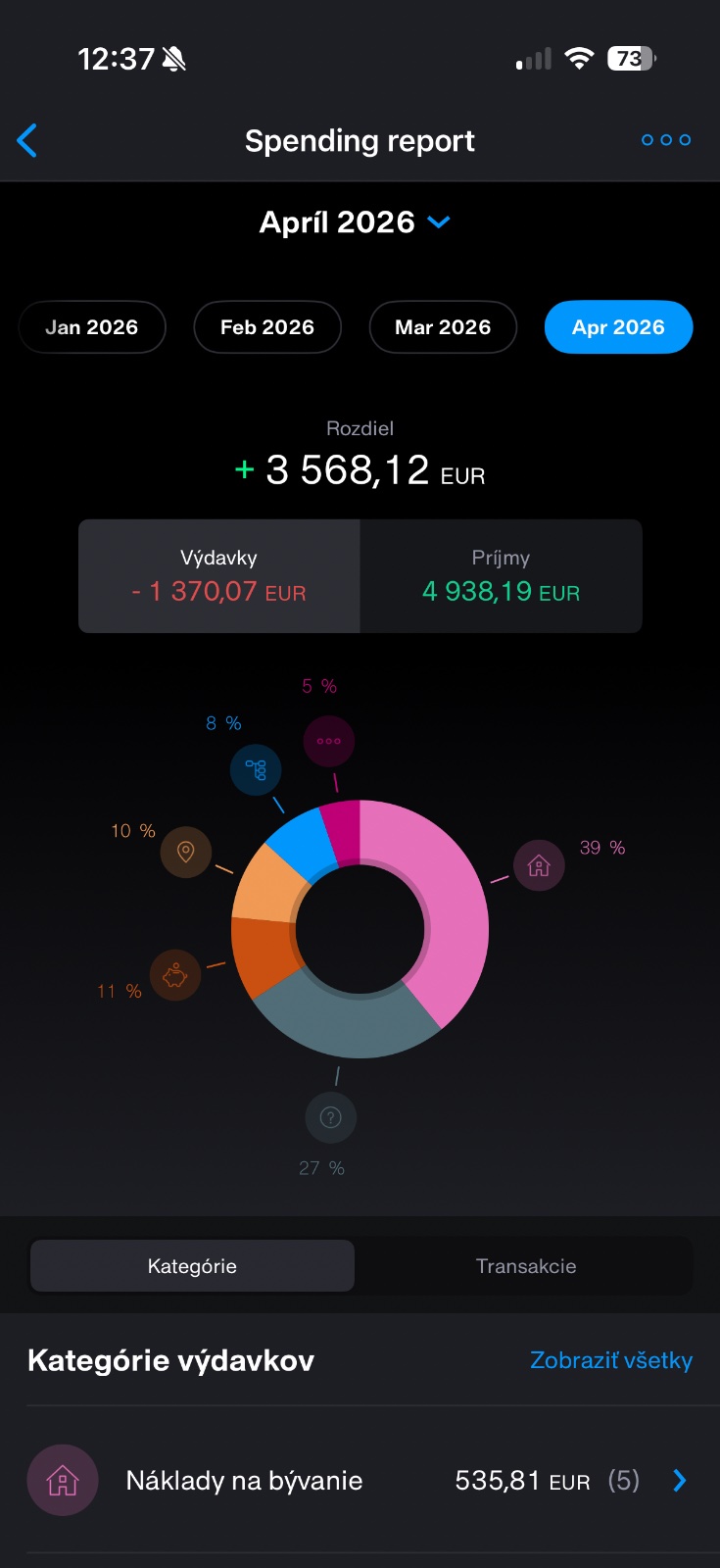
Task: Tap the piggy bank icon at 11 %
Action: 175,976
